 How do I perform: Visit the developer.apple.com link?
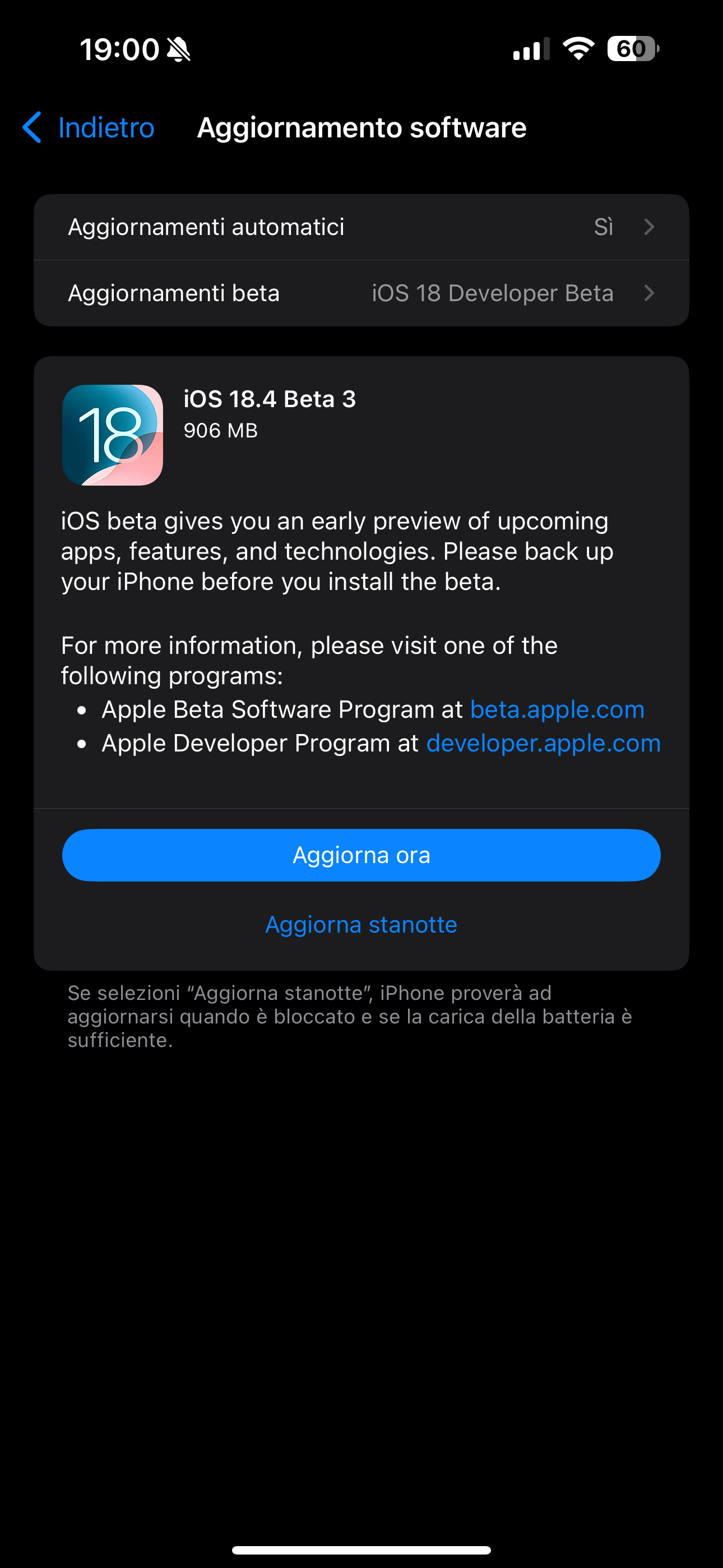click(543, 743)
